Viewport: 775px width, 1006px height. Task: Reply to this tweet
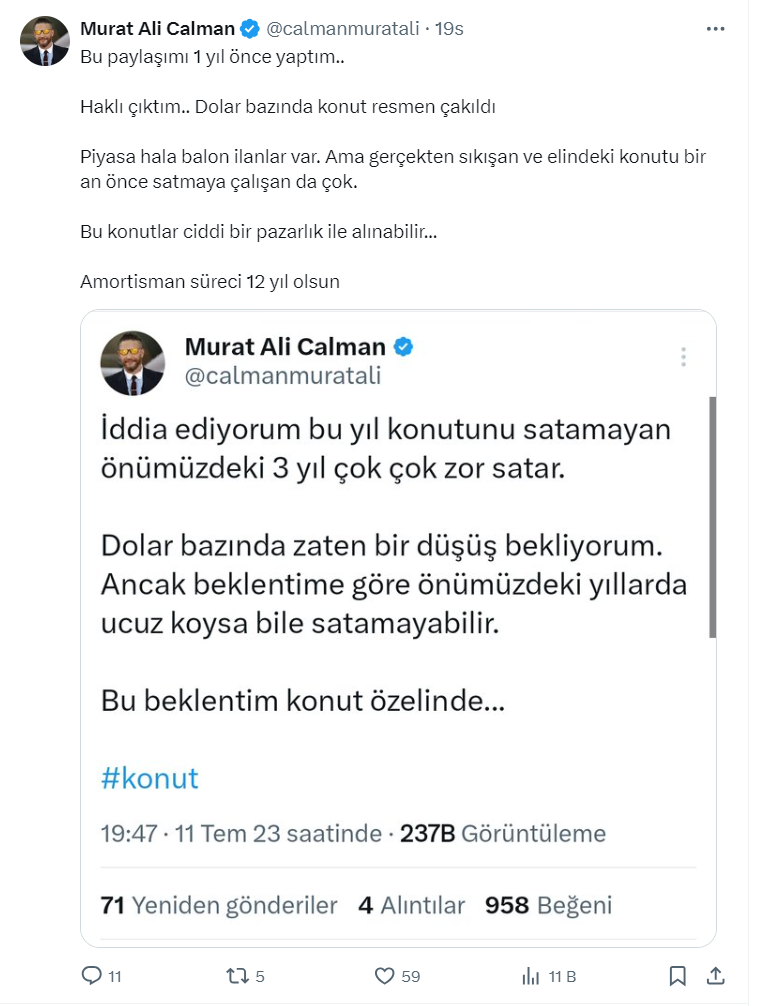pyautogui.click(x=91, y=976)
